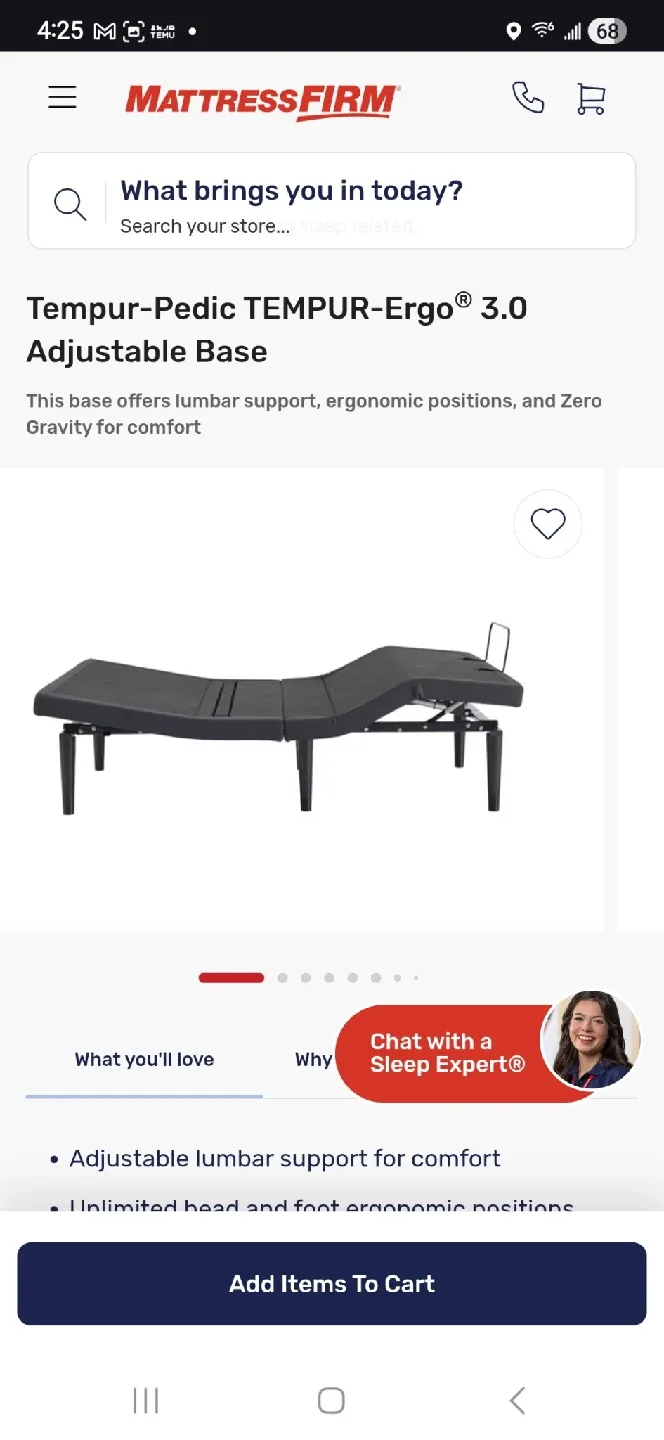The width and height of the screenshot is (664, 1440).
Task: Call the store via the phone icon
Action: tap(528, 98)
